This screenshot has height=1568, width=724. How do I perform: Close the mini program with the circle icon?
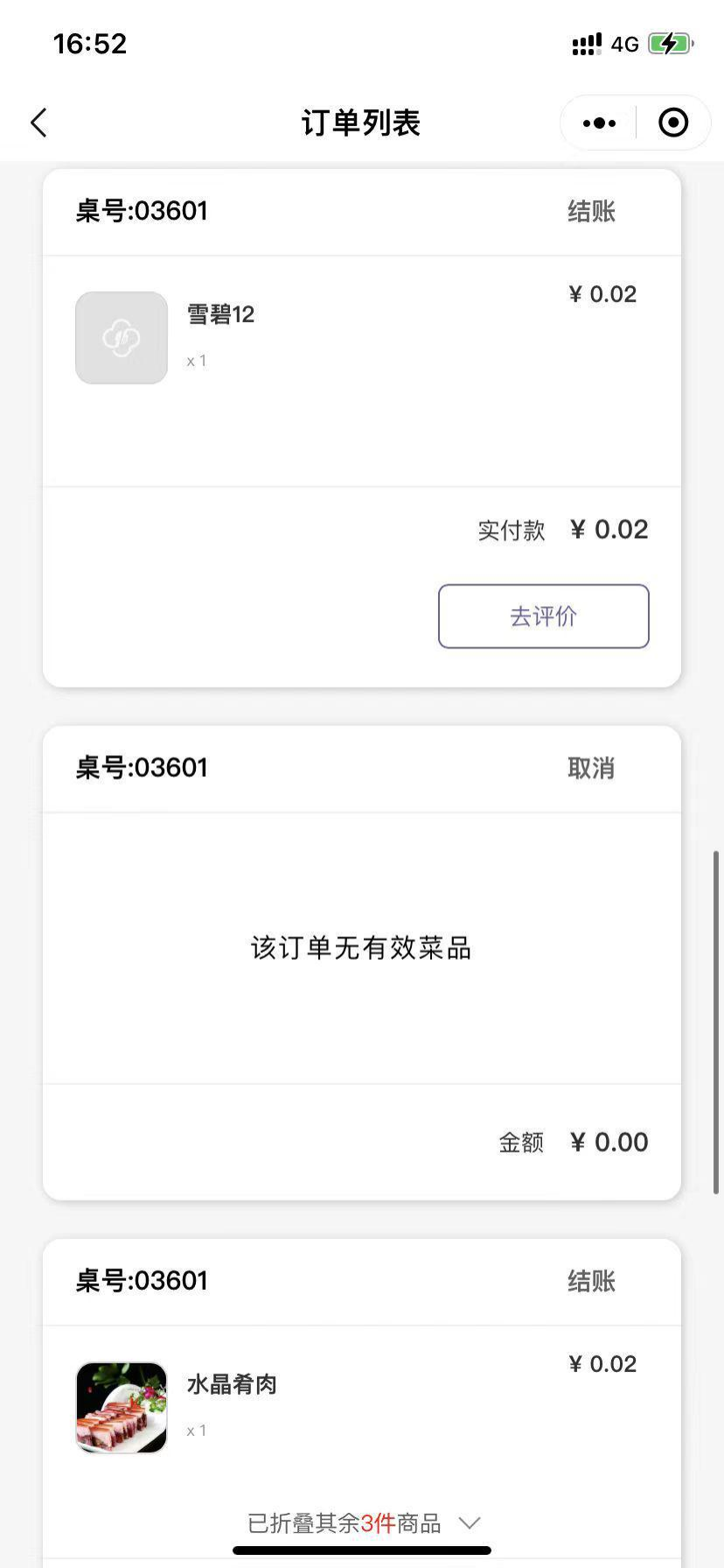(672, 123)
